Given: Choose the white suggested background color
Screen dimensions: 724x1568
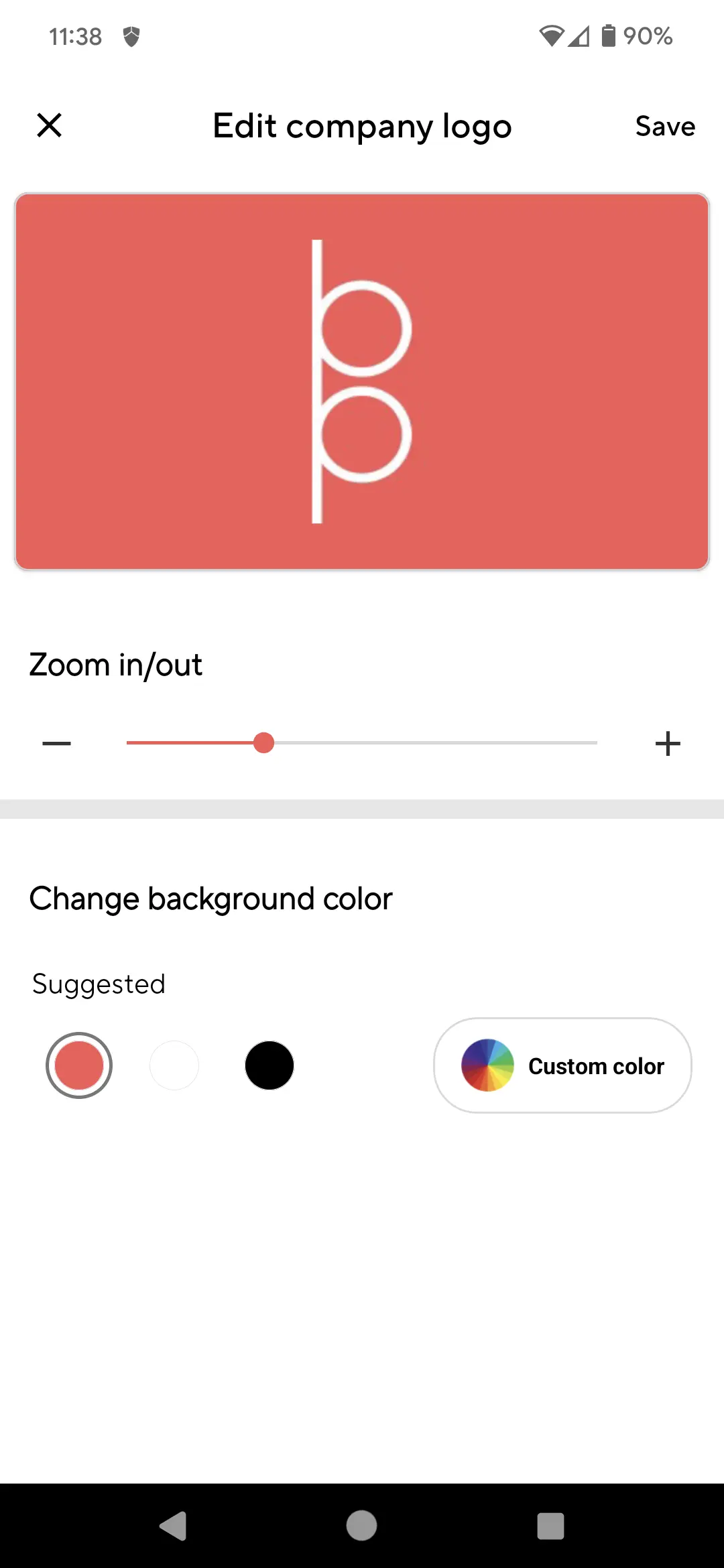Looking at the screenshot, I should [x=174, y=1065].
